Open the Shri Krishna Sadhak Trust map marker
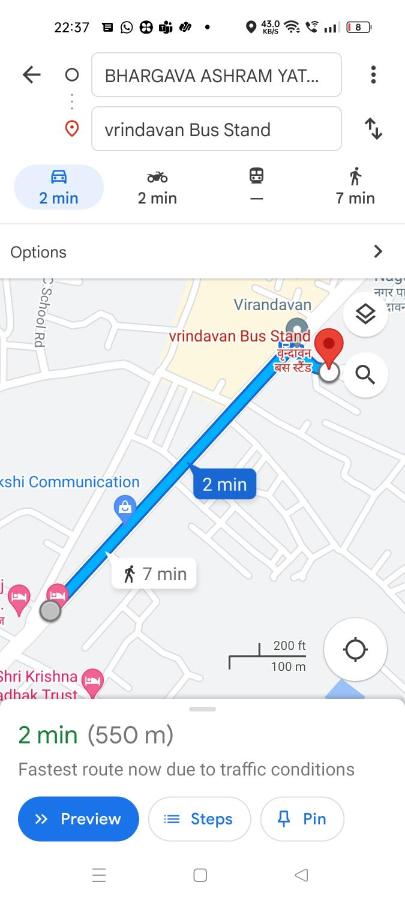 pos(92,681)
